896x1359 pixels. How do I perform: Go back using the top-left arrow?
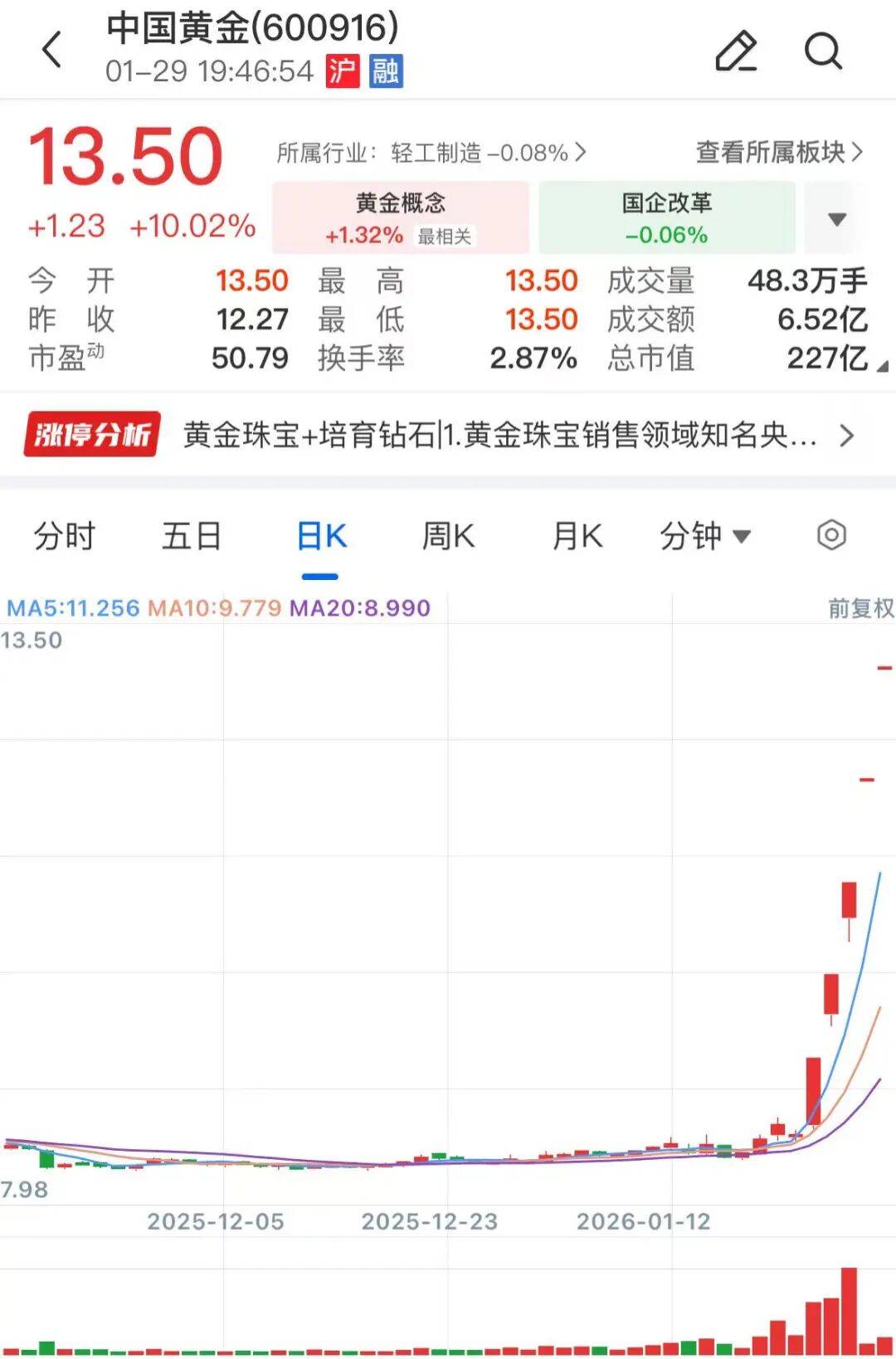tap(52, 50)
